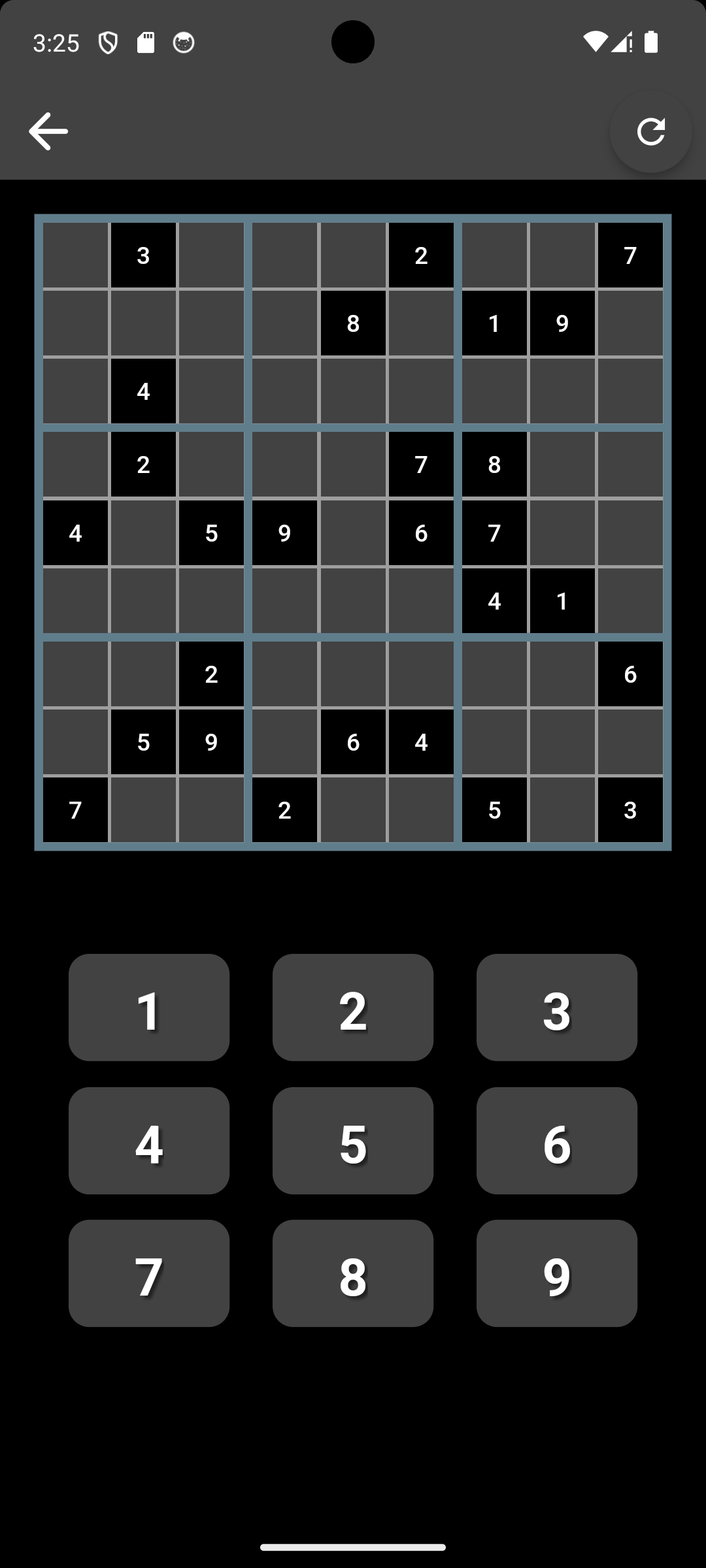Screen dimensions: 706x1568
Task: Go back using the arrow icon
Action: point(48,131)
